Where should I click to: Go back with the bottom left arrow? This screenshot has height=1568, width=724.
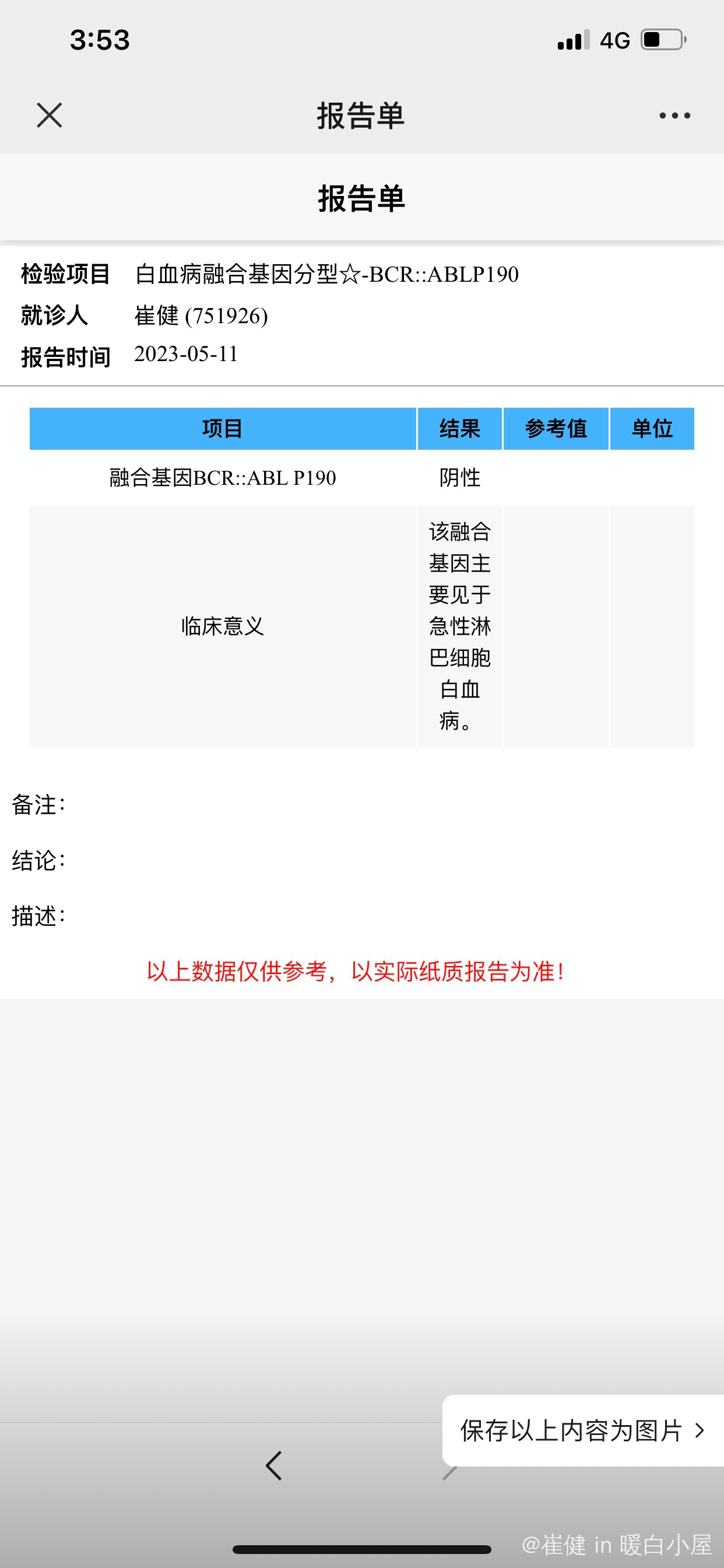tap(274, 1466)
